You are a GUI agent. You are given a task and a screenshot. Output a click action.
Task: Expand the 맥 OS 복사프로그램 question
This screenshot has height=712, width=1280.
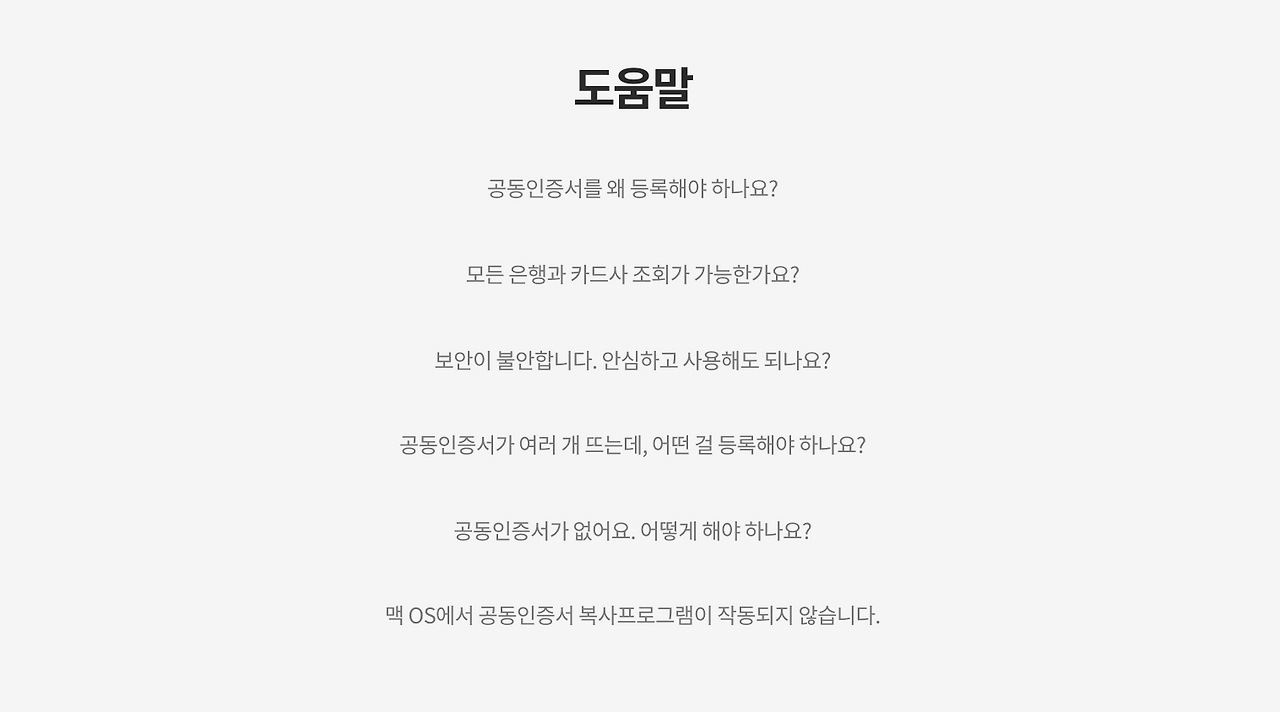coord(632,616)
